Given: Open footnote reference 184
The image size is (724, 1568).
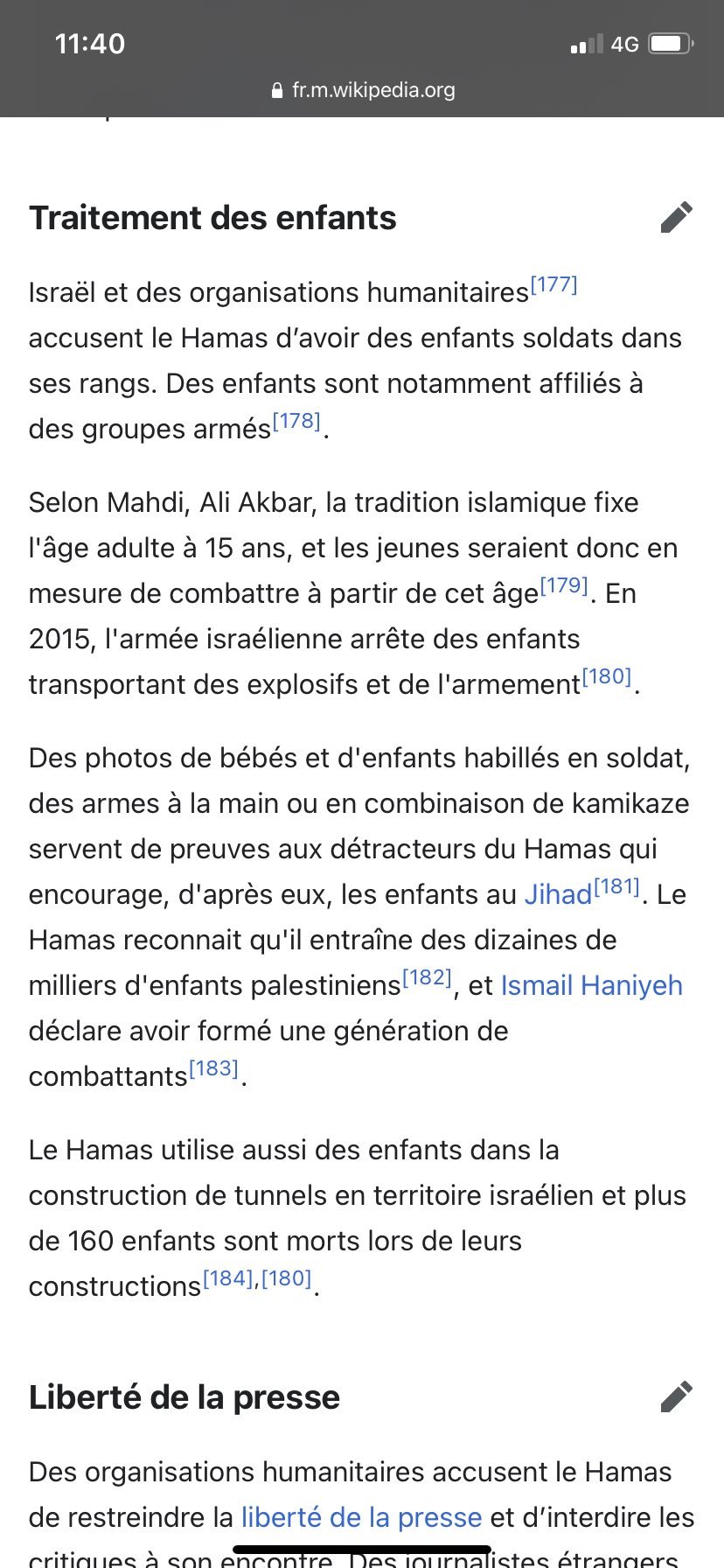Looking at the screenshot, I should (228, 1279).
